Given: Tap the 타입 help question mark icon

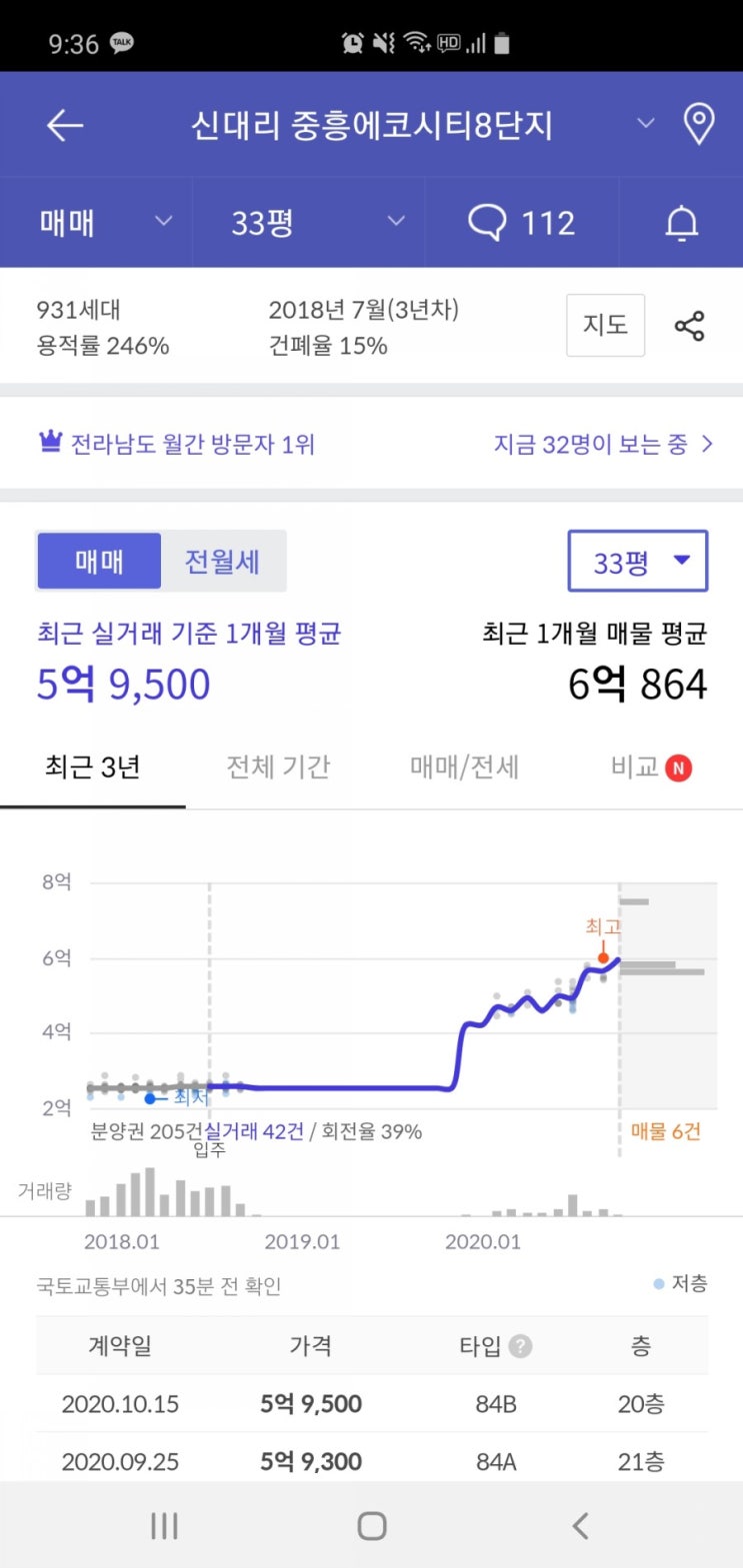Looking at the screenshot, I should [x=520, y=1346].
